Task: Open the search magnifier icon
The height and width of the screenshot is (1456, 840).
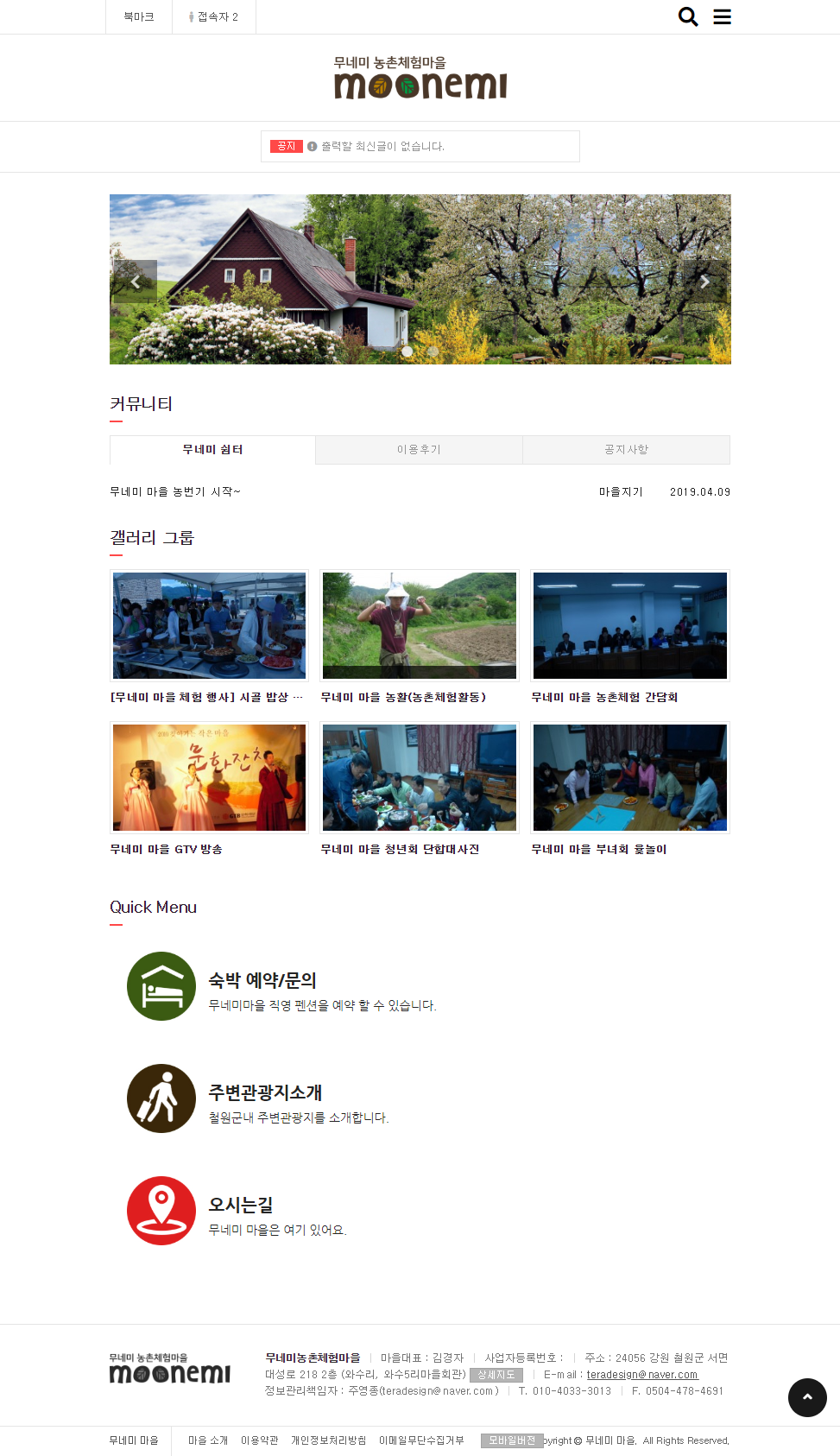Action: tap(687, 17)
